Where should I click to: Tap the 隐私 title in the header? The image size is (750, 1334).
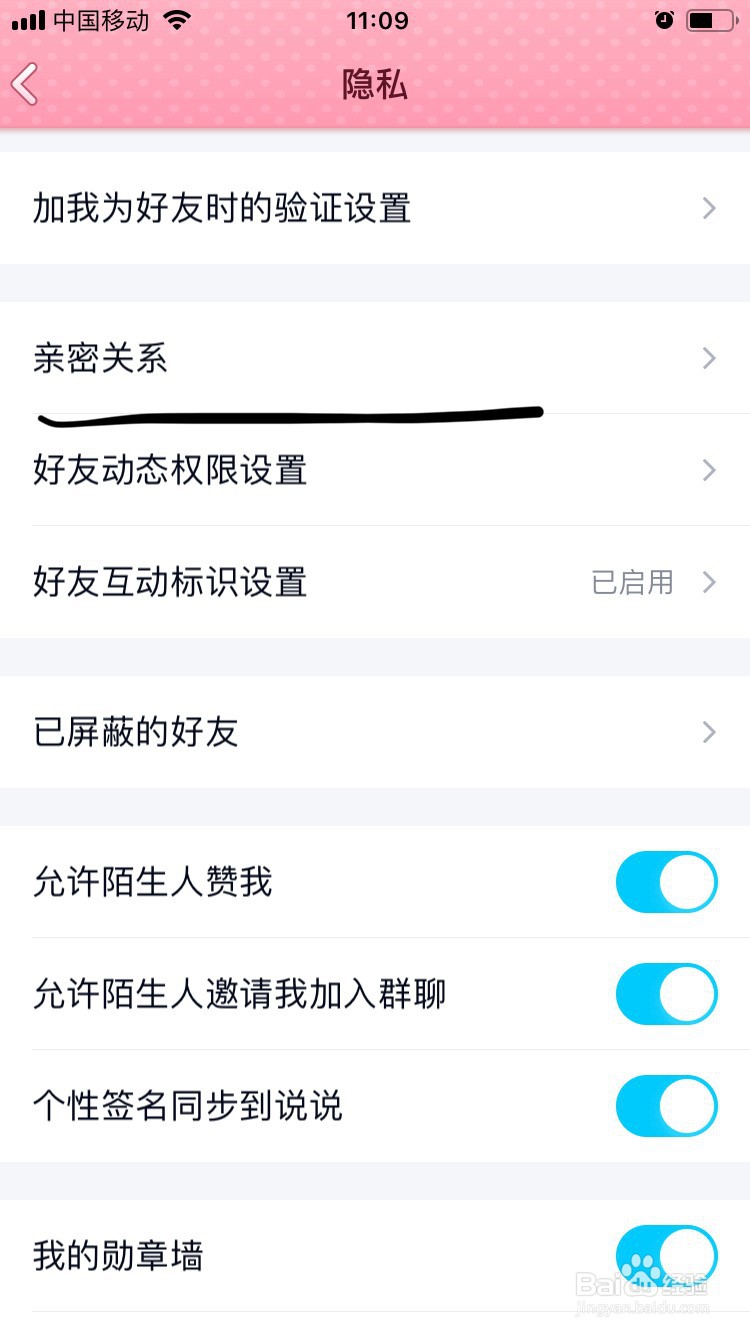coord(375,85)
